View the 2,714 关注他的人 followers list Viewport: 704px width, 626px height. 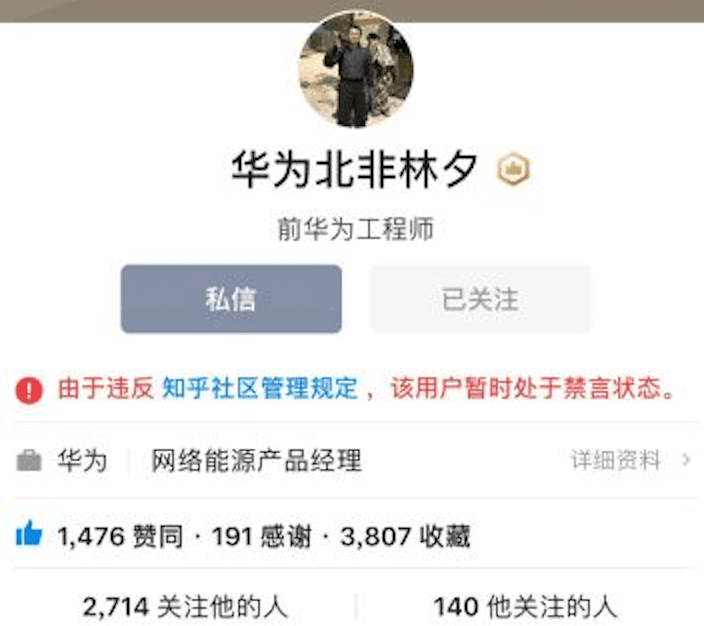[185, 606]
